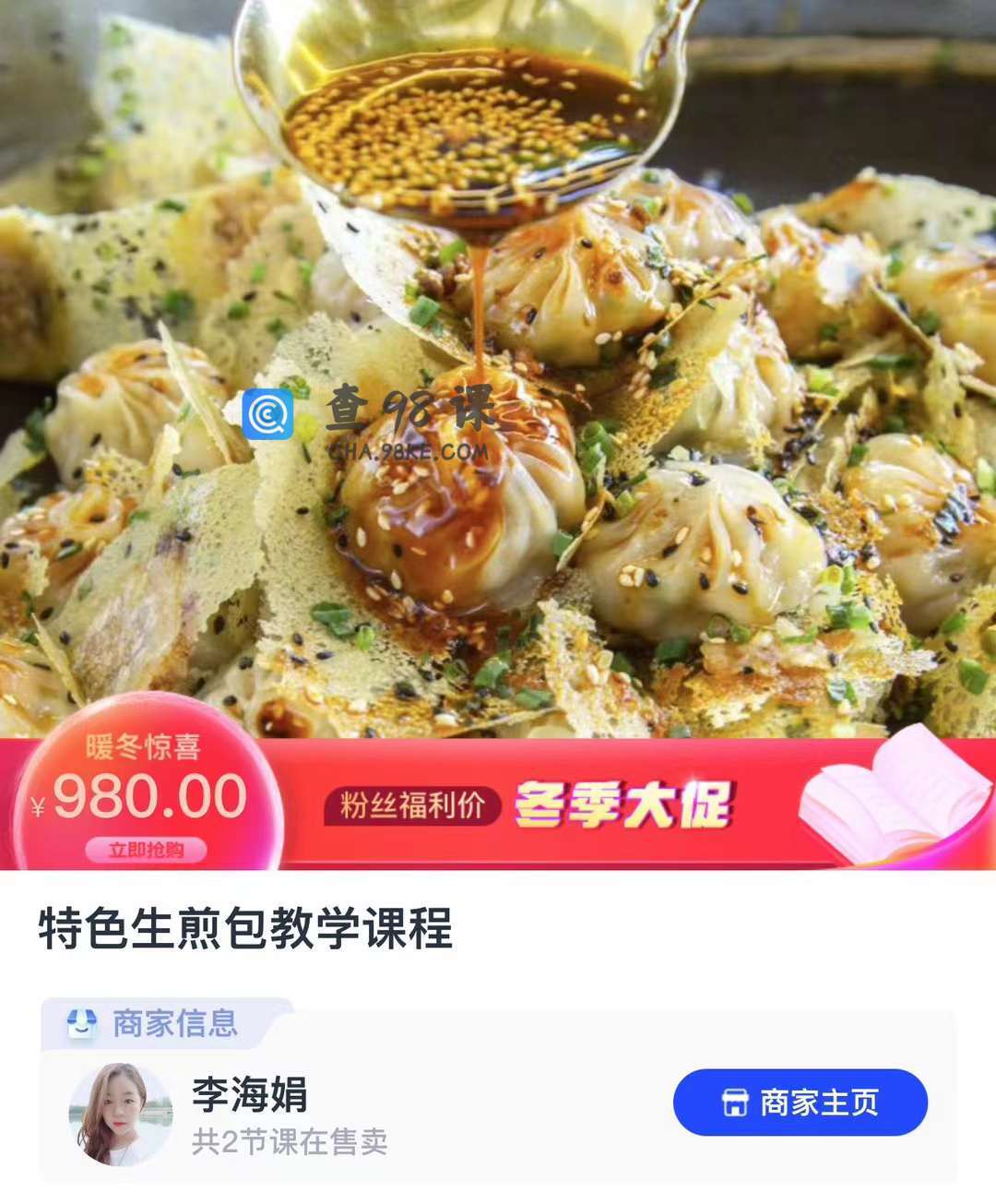Open 李海娟's merchant profile avatar
Screen dimensions: 996x1204
(x=120, y=1114)
